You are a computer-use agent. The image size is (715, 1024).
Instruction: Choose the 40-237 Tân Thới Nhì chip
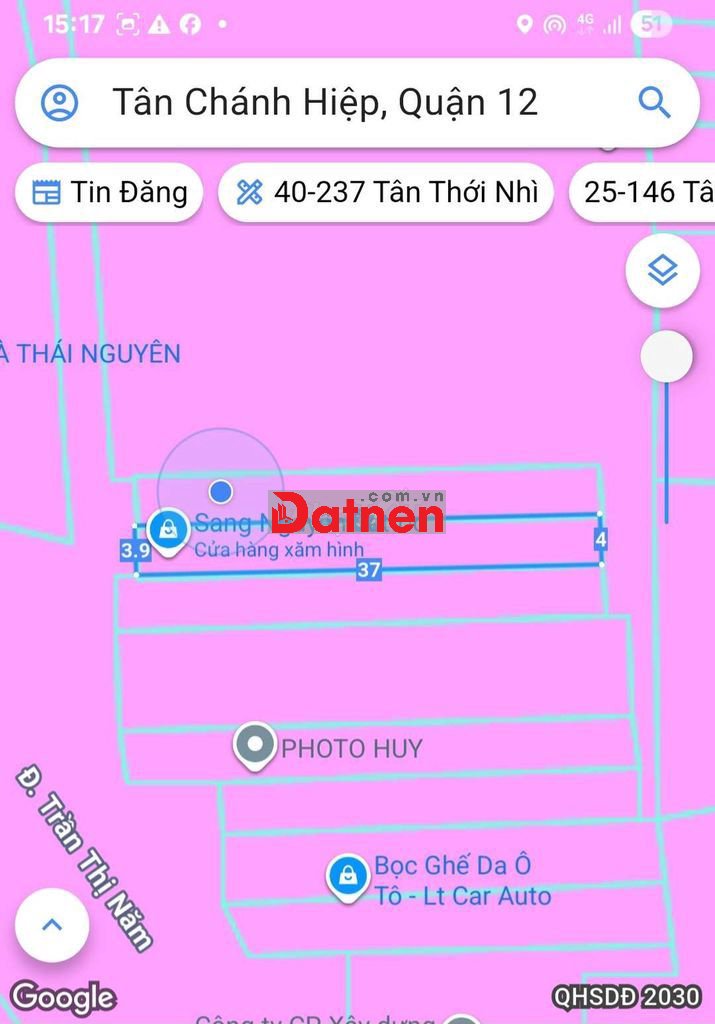[x=386, y=193]
